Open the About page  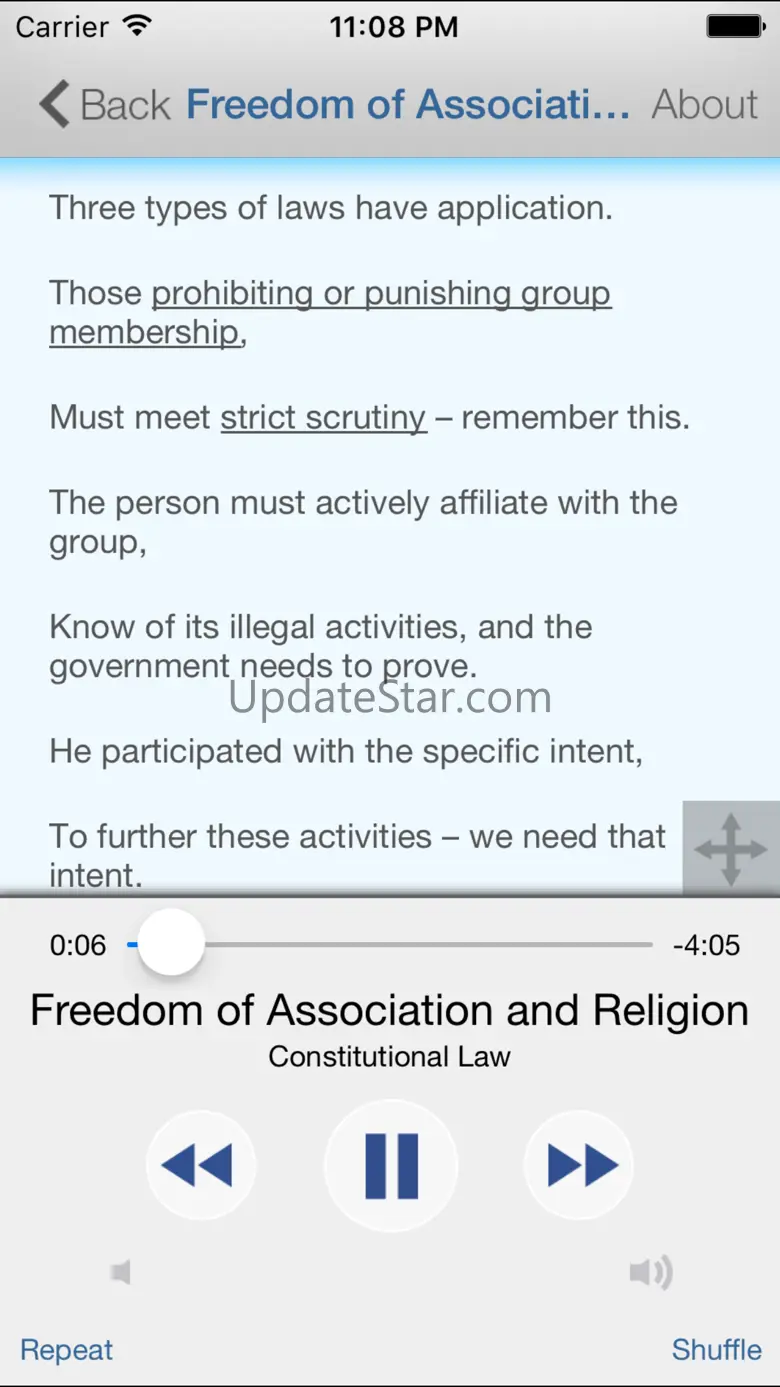pyautogui.click(x=705, y=105)
